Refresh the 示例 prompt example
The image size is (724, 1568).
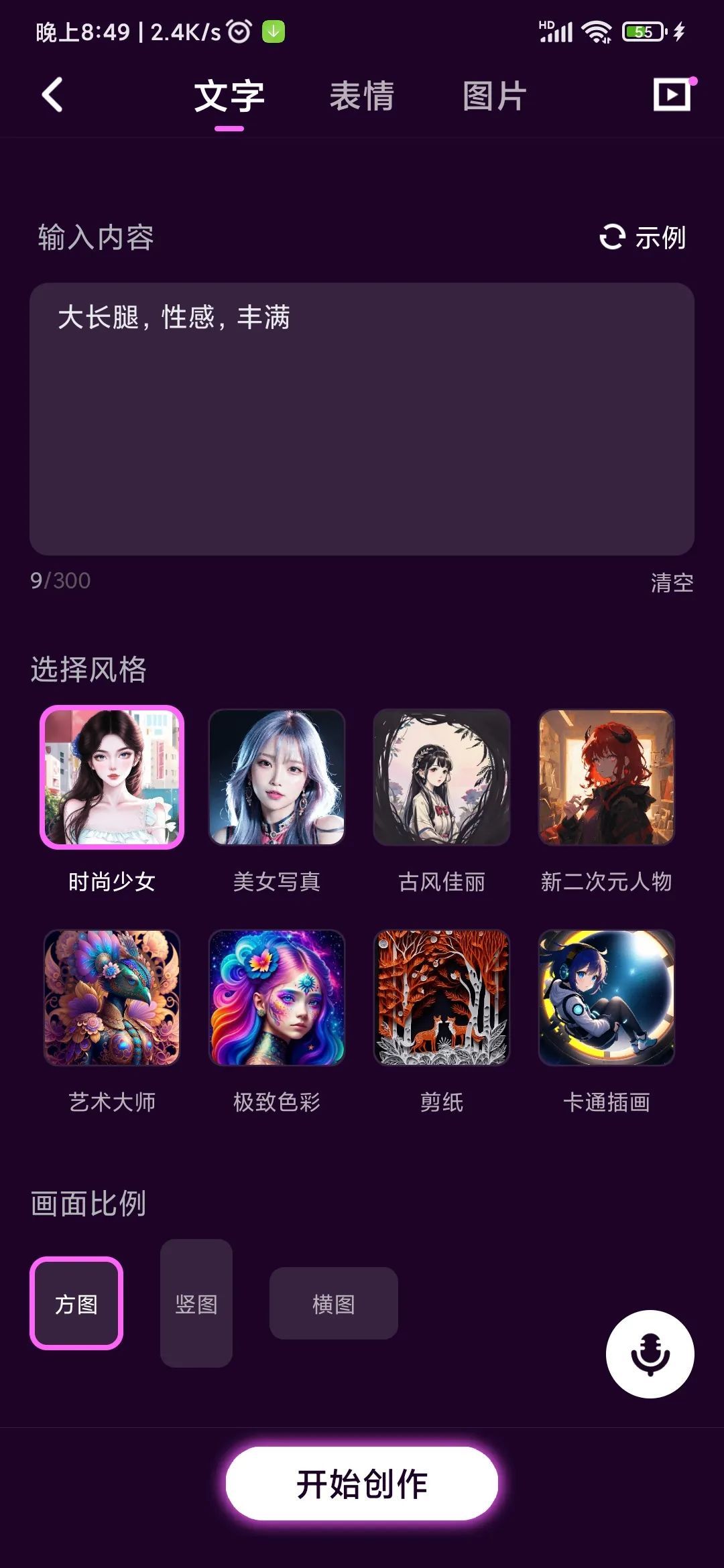tap(642, 237)
